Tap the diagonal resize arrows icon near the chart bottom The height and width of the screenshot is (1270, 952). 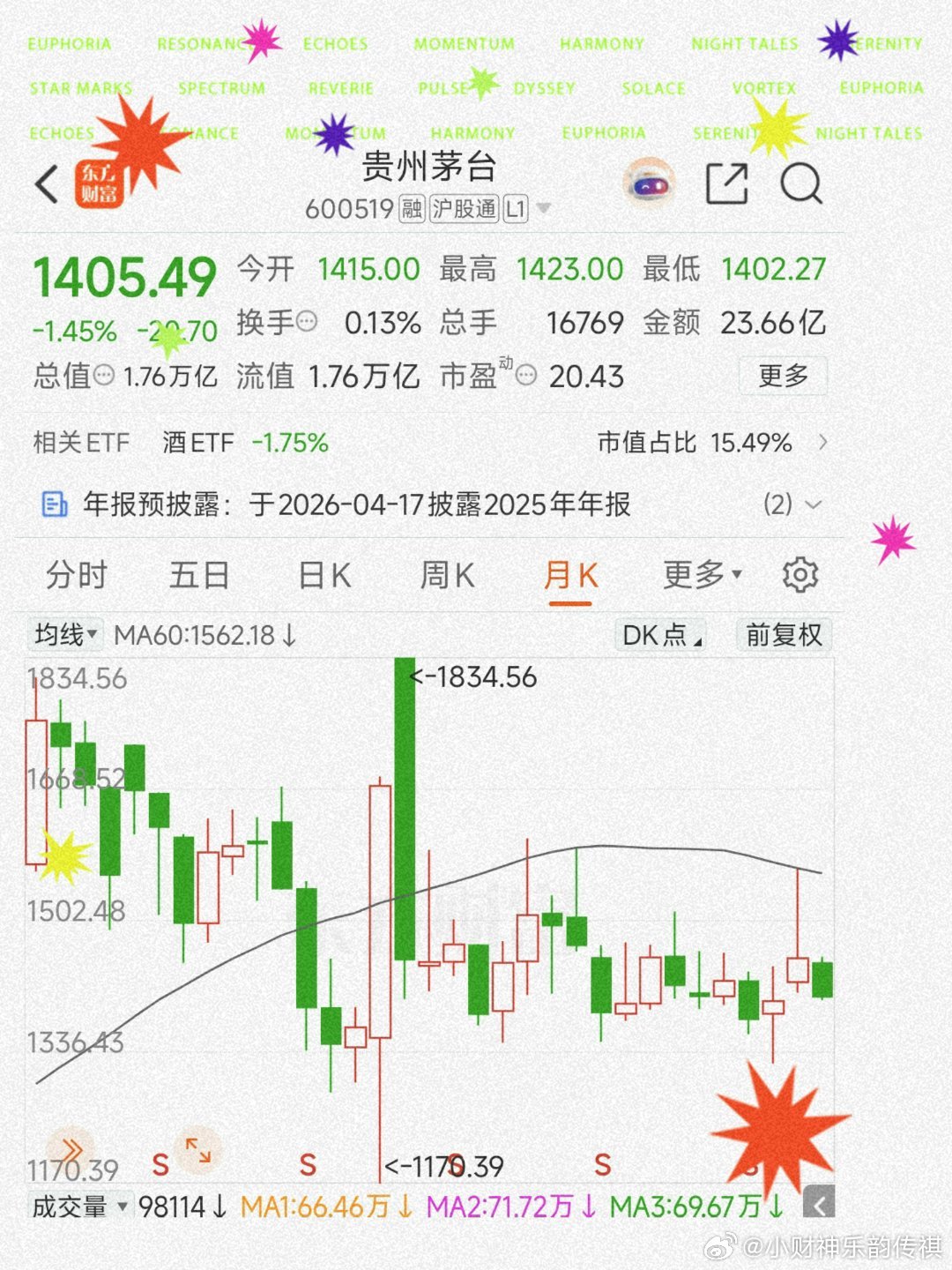pos(199,1150)
